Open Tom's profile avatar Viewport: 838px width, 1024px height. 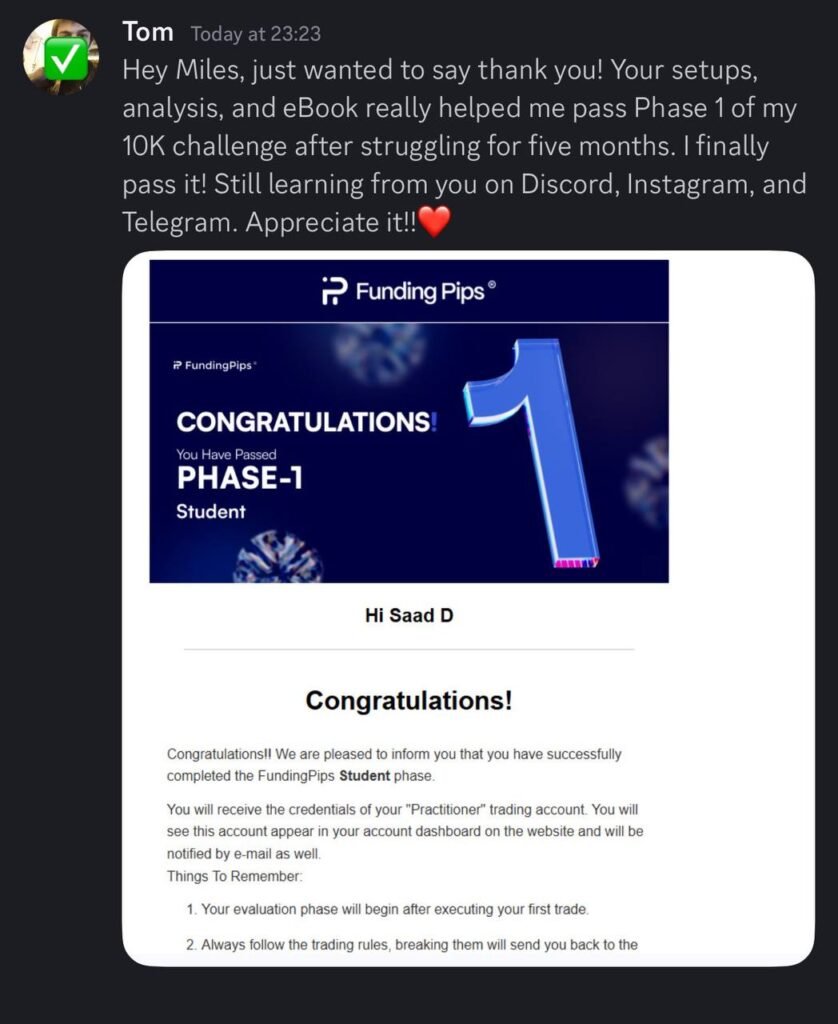(x=61, y=56)
